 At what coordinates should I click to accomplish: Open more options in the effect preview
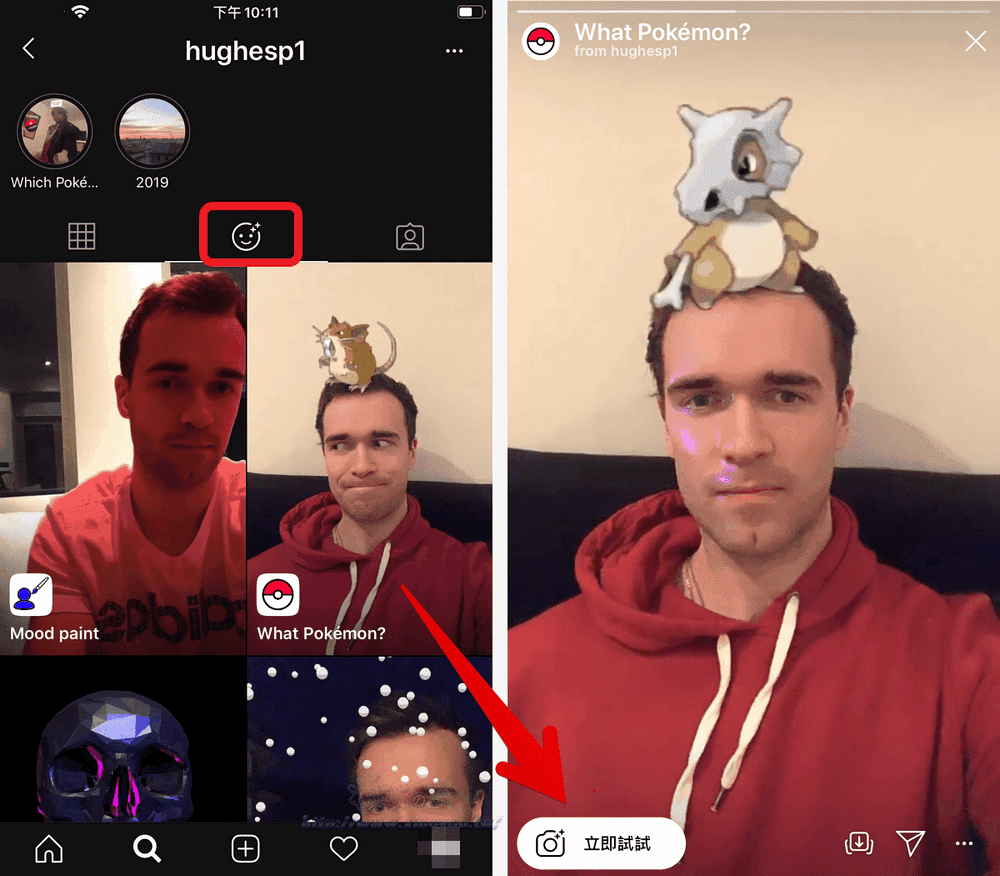(x=964, y=844)
